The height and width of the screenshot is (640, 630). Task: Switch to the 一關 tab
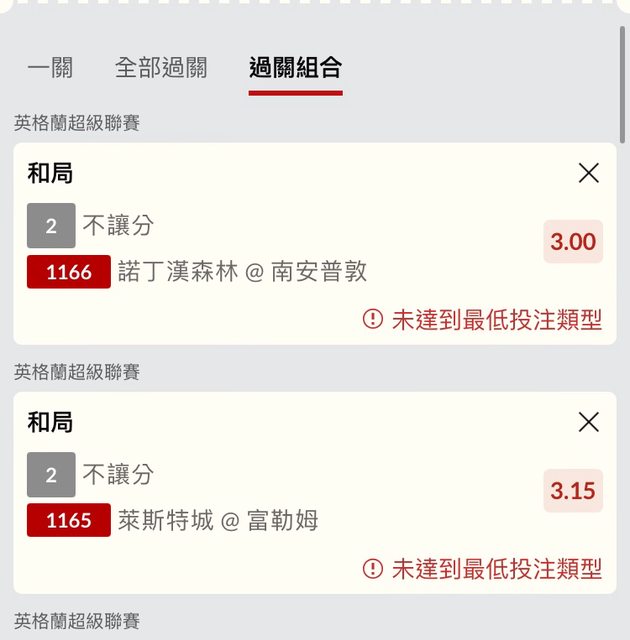coord(50,68)
